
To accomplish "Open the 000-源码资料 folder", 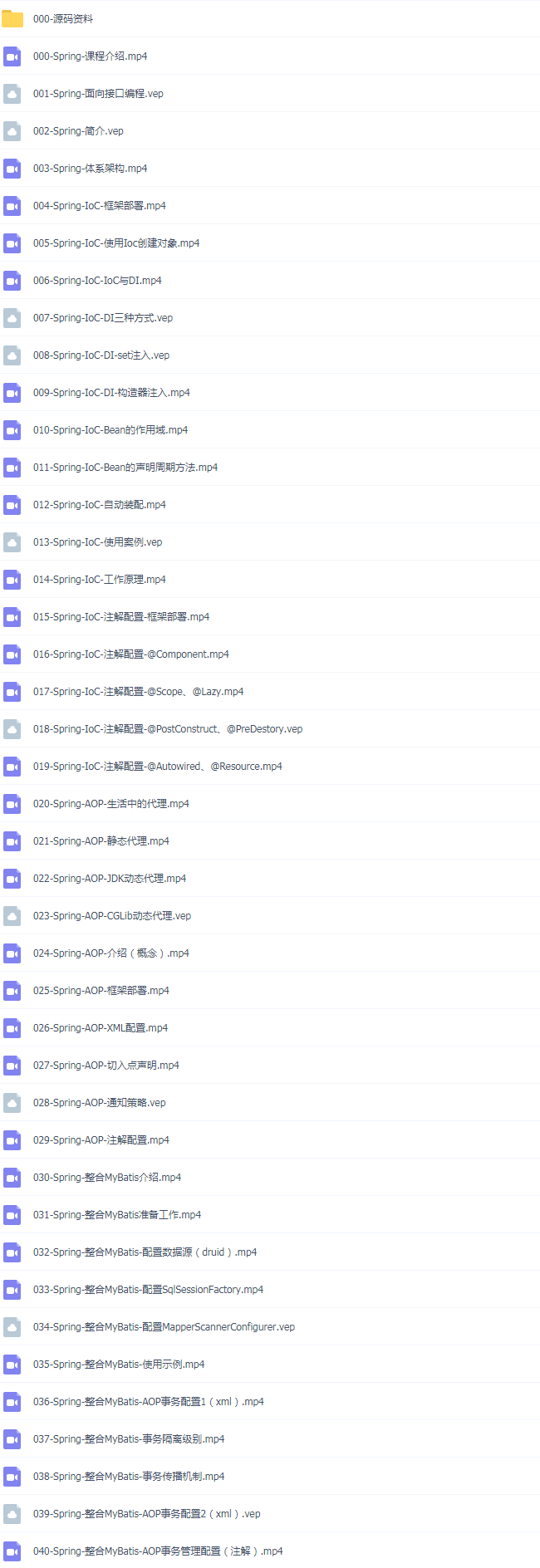I will tap(63, 18).
